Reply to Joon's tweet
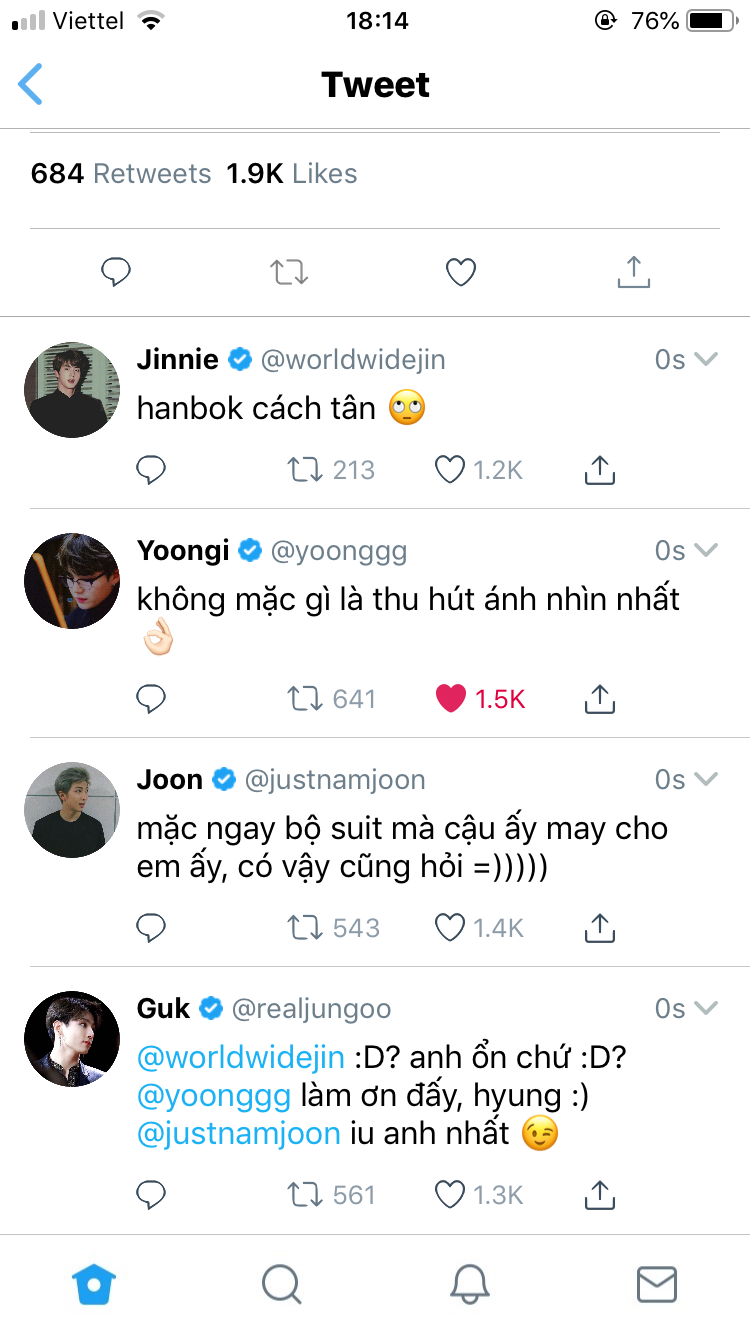The width and height of the screenshot is (750, 1334). 150,928
